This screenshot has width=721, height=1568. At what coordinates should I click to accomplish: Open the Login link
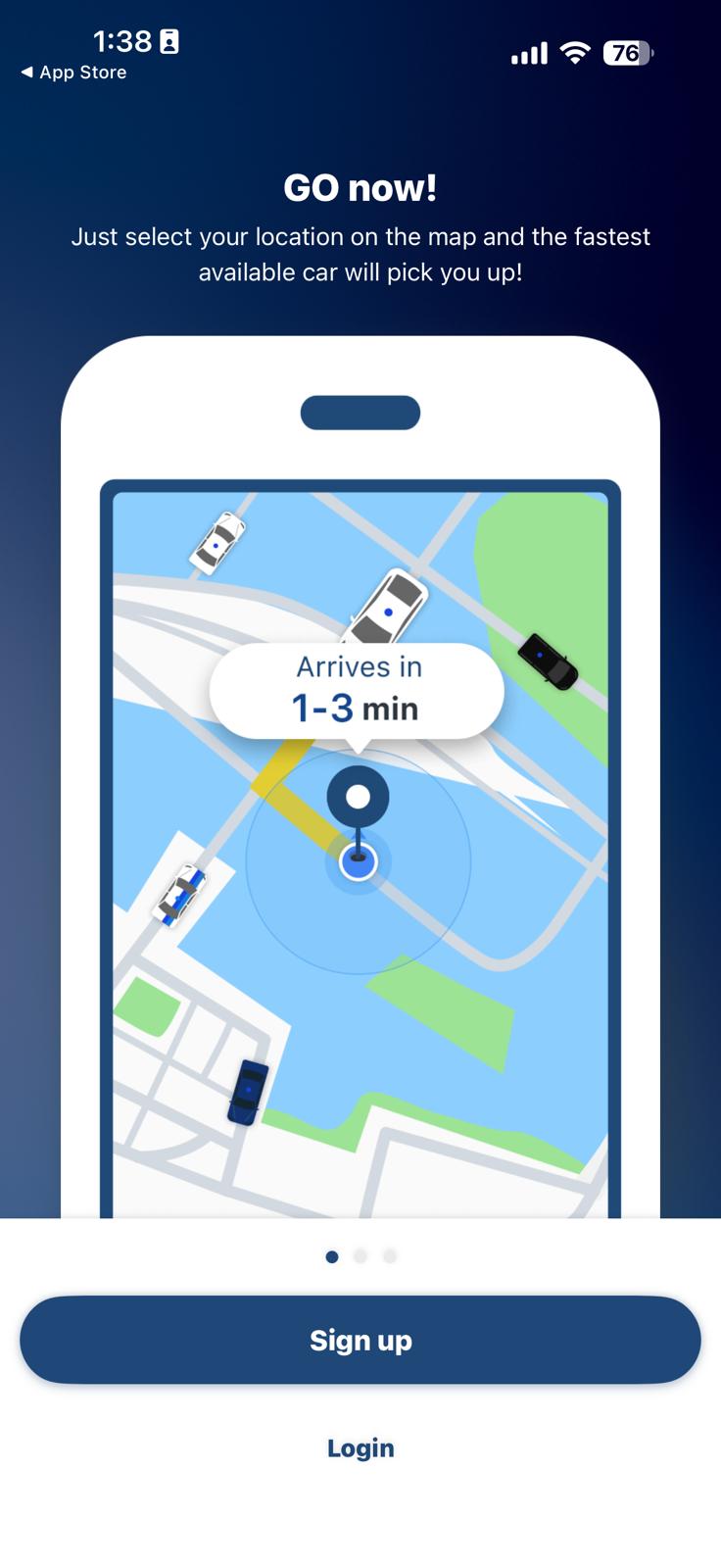360,1447
